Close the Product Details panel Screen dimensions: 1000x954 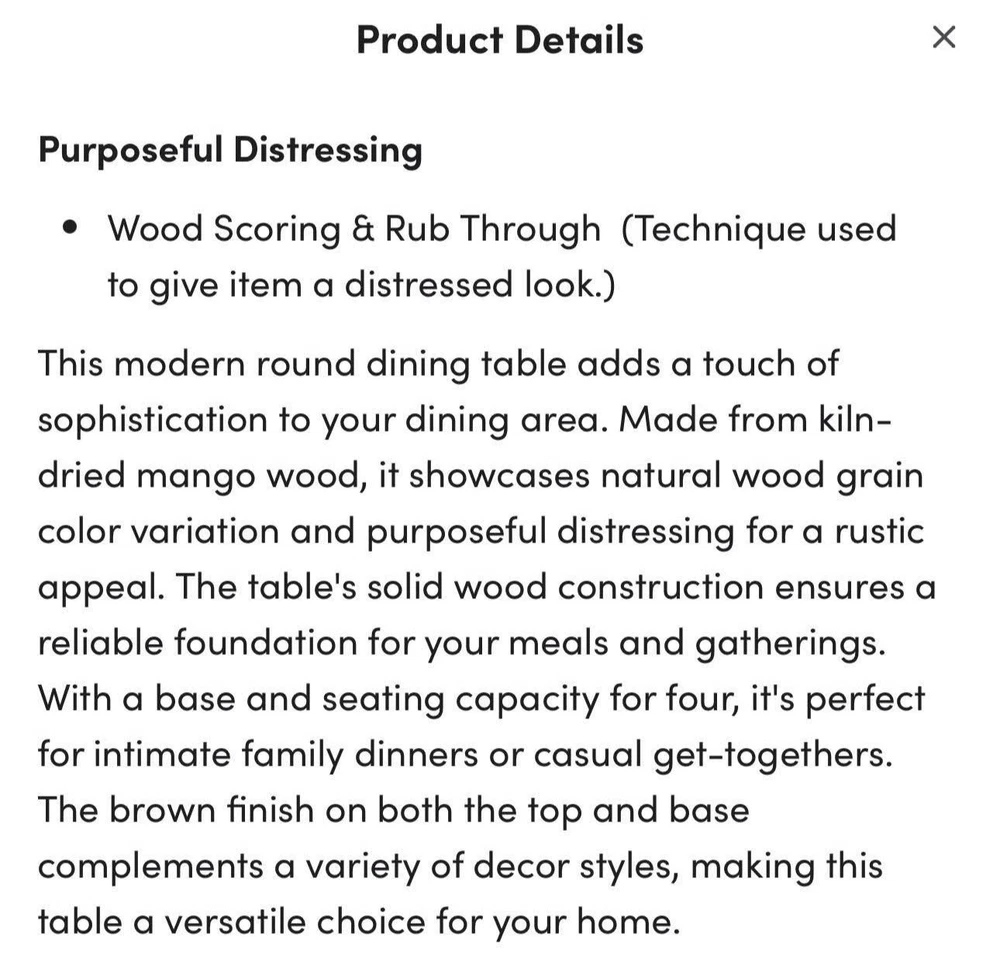coord(943,38)
